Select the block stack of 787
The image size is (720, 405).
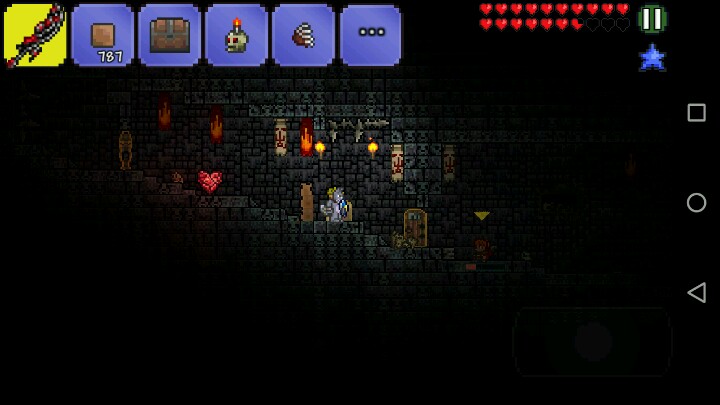(102, 35)
